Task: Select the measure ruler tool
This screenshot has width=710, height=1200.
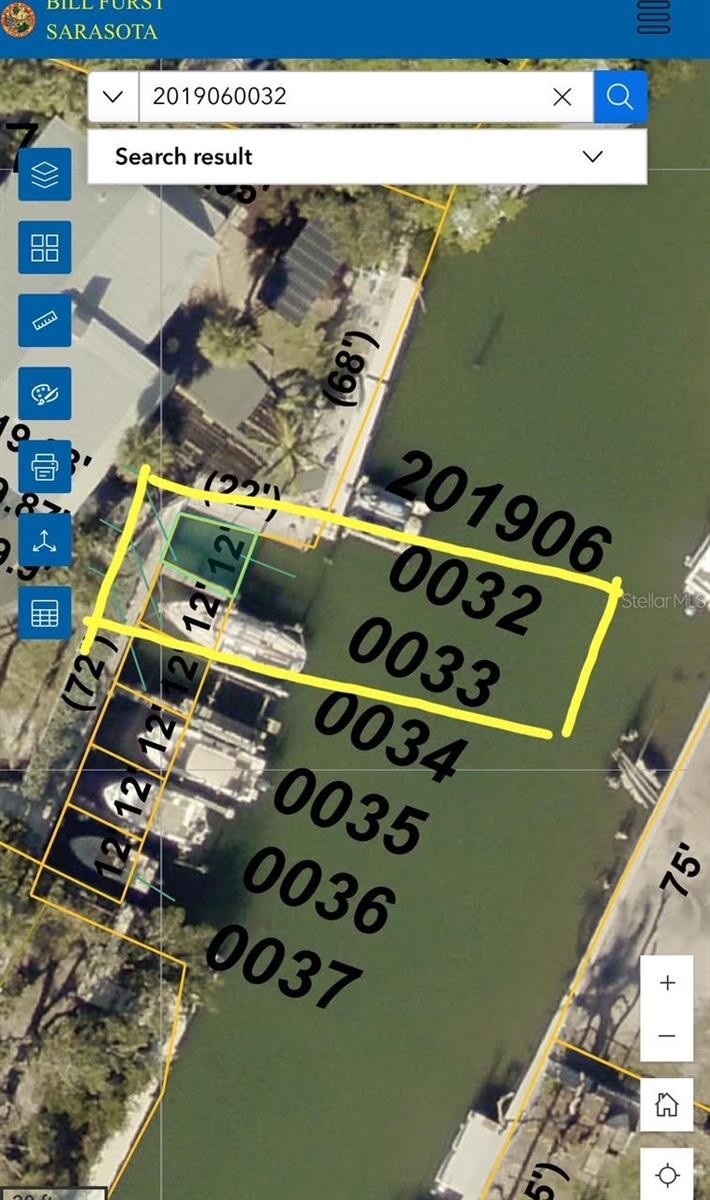Action: click(x=45, y=320)
